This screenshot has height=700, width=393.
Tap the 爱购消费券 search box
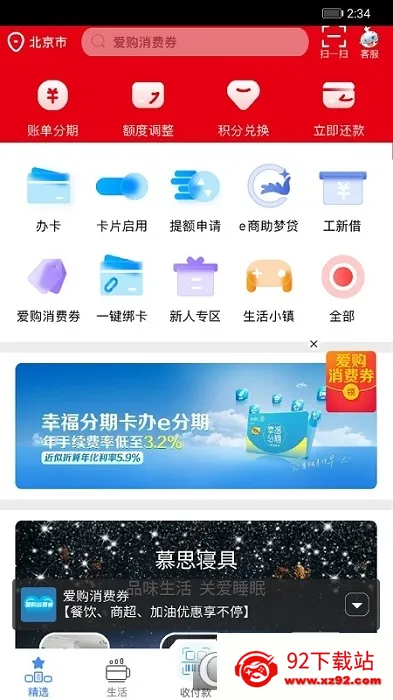tap(195, 42)
